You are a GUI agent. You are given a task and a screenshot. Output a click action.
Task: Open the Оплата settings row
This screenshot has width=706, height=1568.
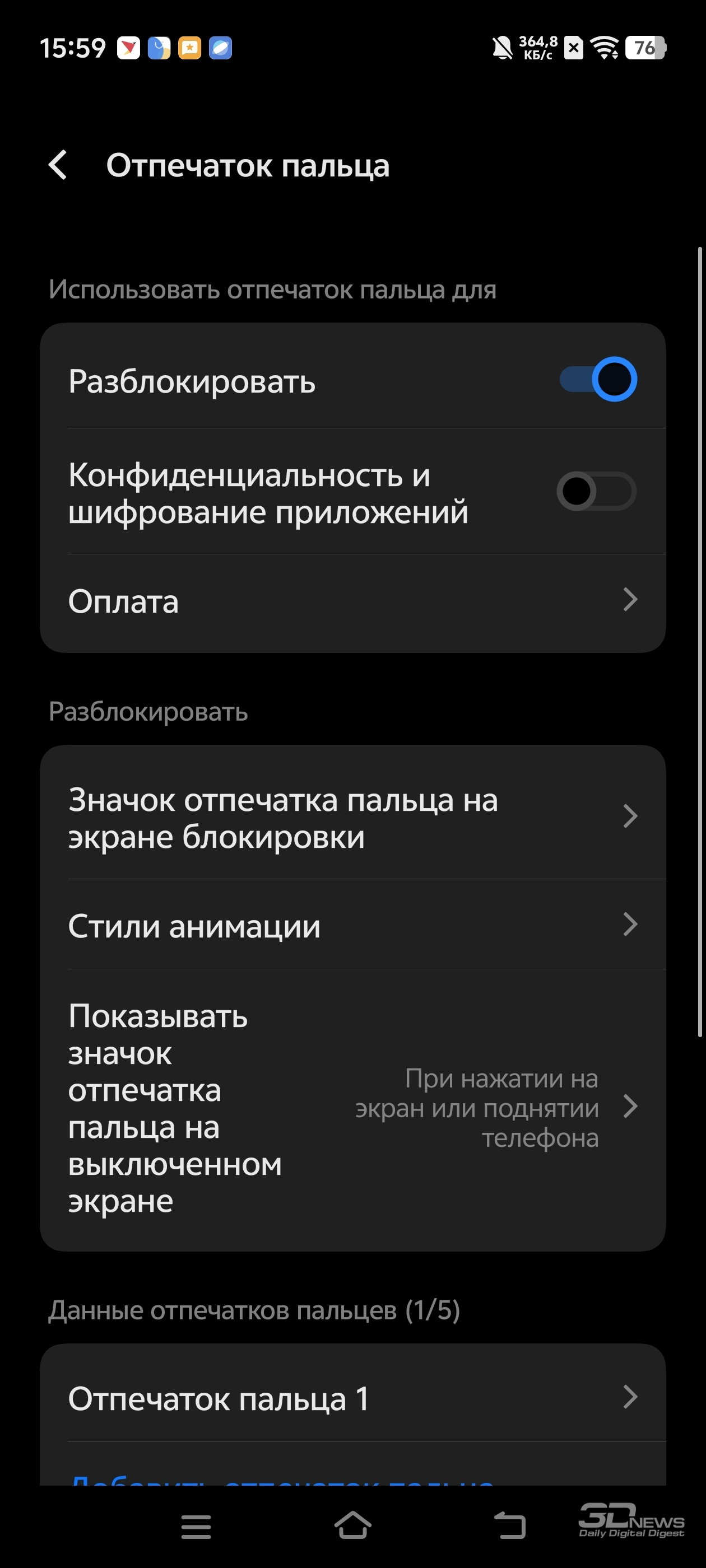pyautogui.click(x=352, y=601)
